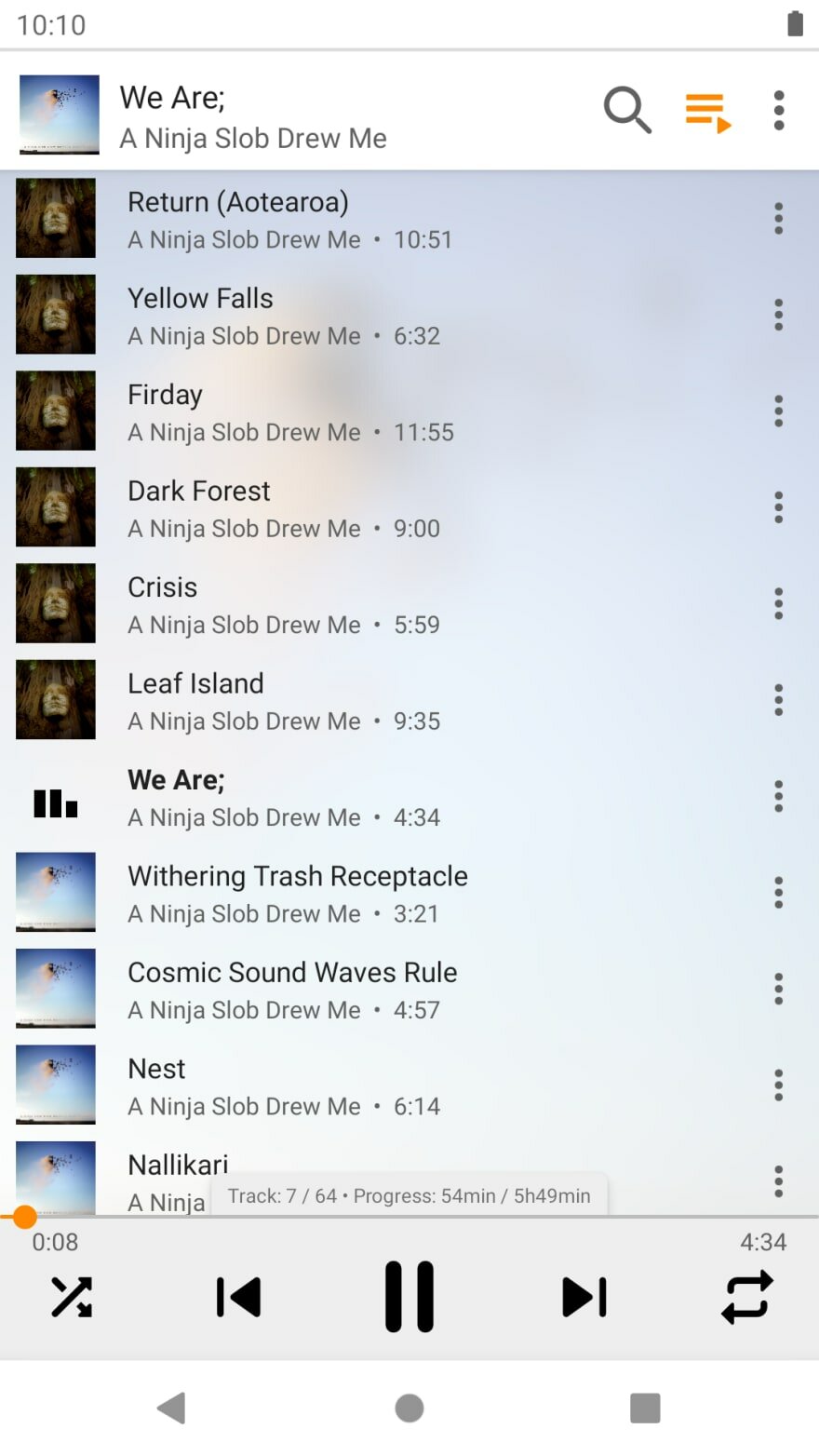The height and width of the screenshot is (1456, 819).
Task: Open the options menu for Crisis
Action: (779, 603)
